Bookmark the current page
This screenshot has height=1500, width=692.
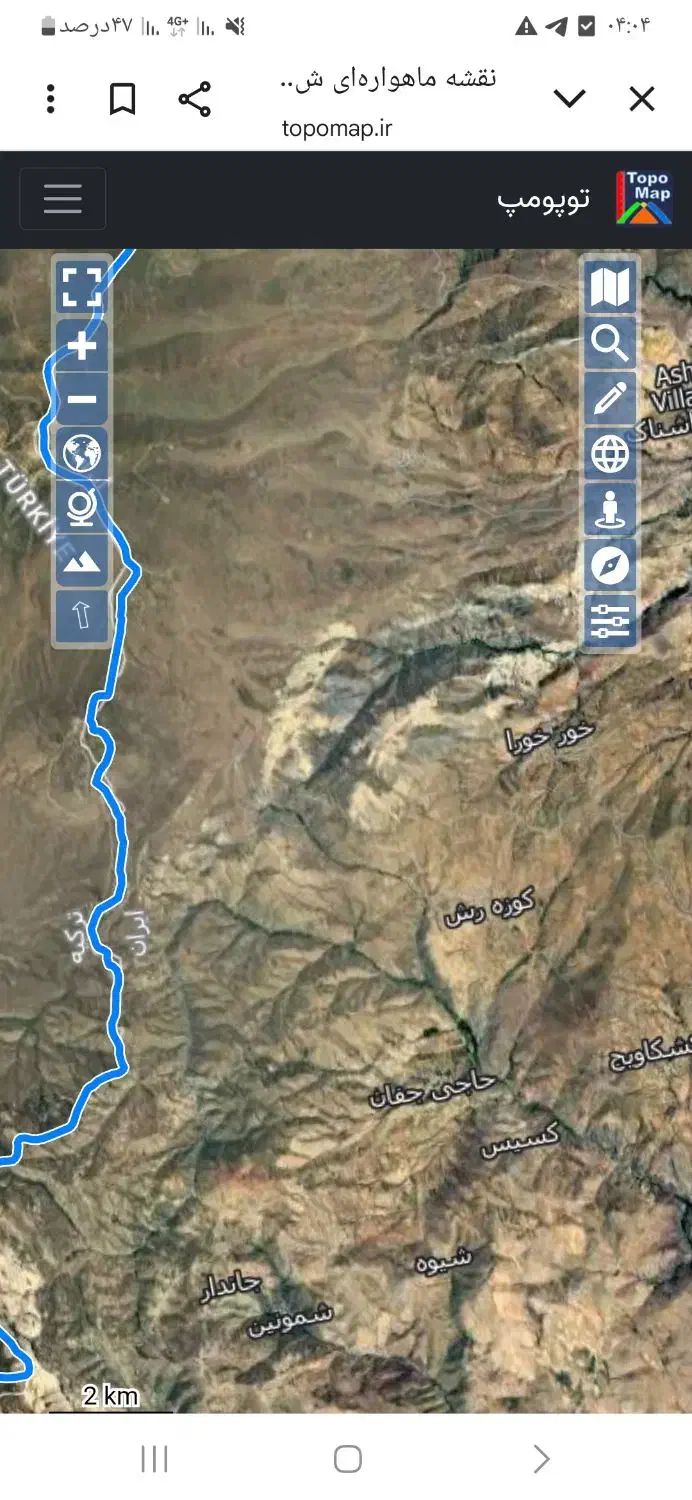pos(122,98)
